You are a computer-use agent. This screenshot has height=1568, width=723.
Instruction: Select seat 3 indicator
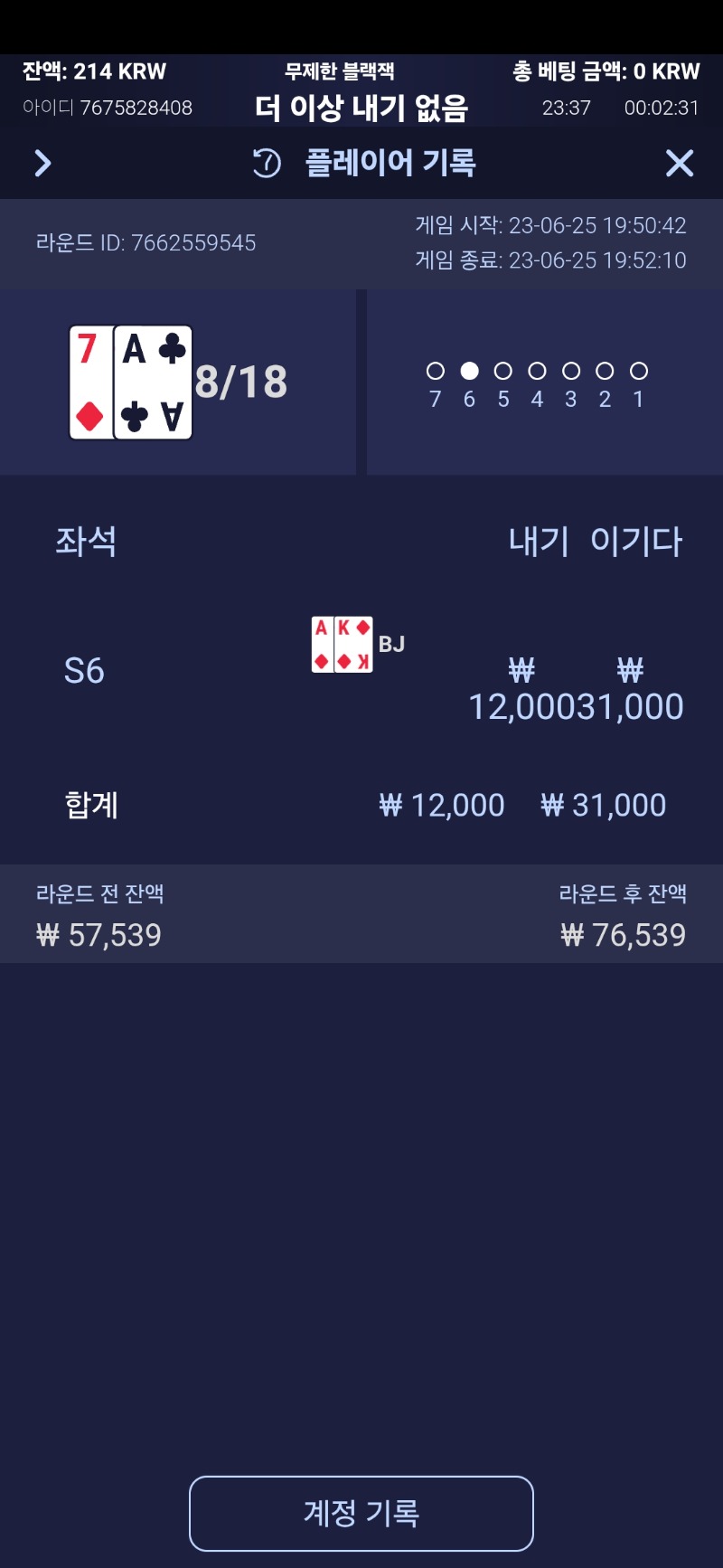[571, 372]
